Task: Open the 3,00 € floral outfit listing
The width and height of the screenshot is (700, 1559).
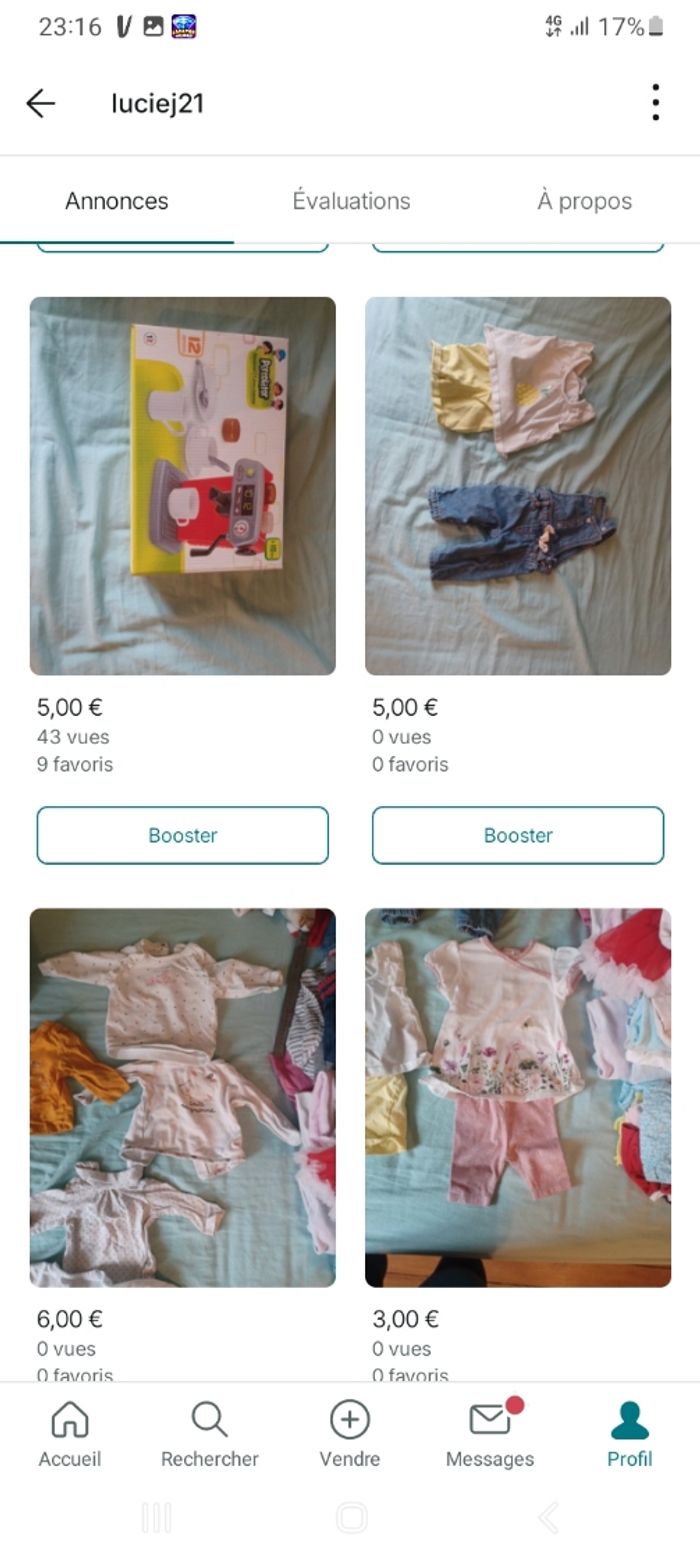Action: [518, 1097]
